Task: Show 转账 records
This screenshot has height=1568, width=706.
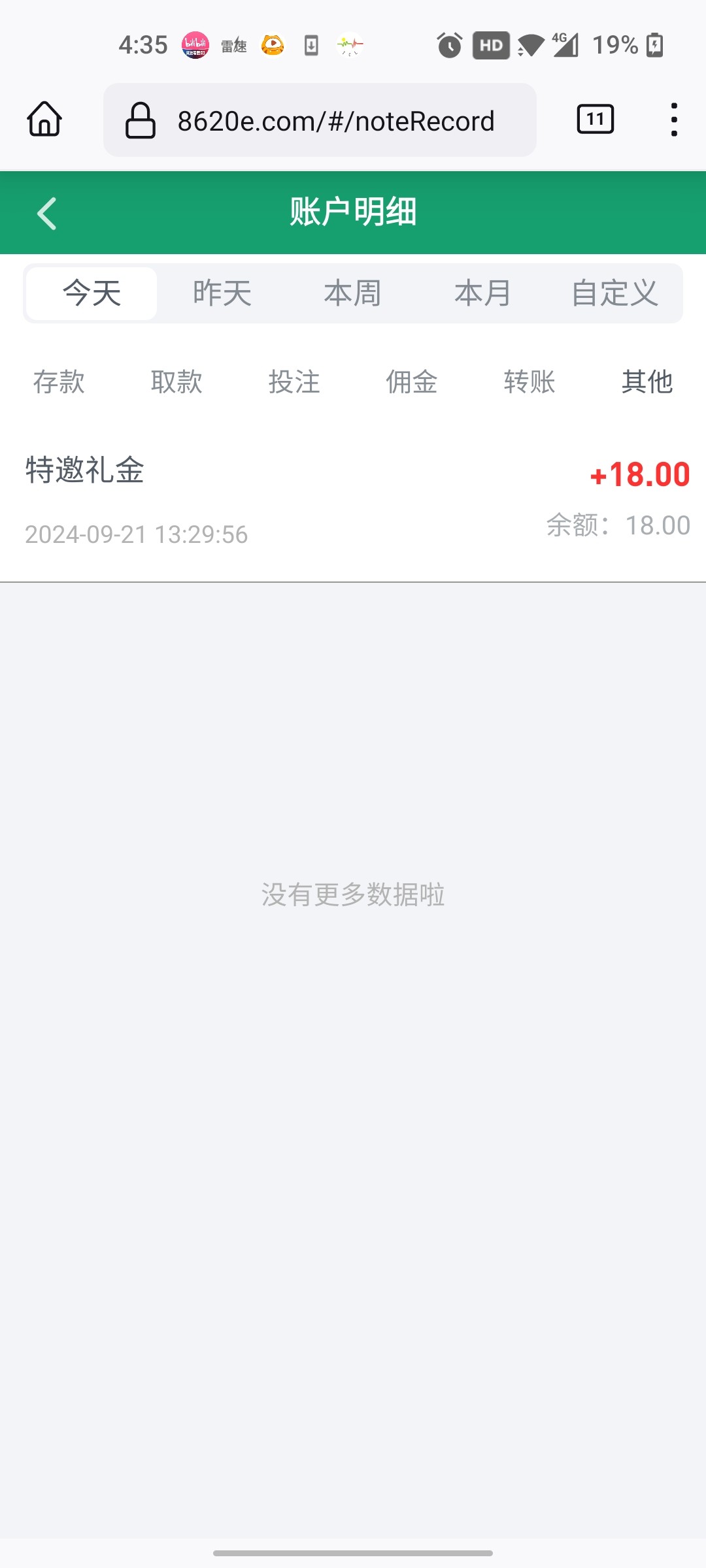Action: [x=529, y=382]
